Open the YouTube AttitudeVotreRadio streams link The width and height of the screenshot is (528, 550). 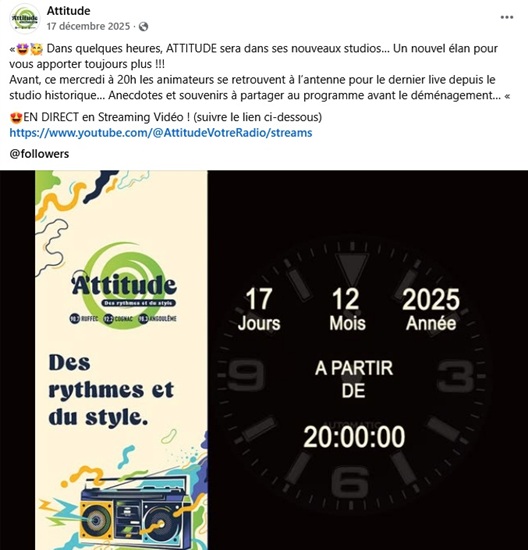(x=161, y=133)
